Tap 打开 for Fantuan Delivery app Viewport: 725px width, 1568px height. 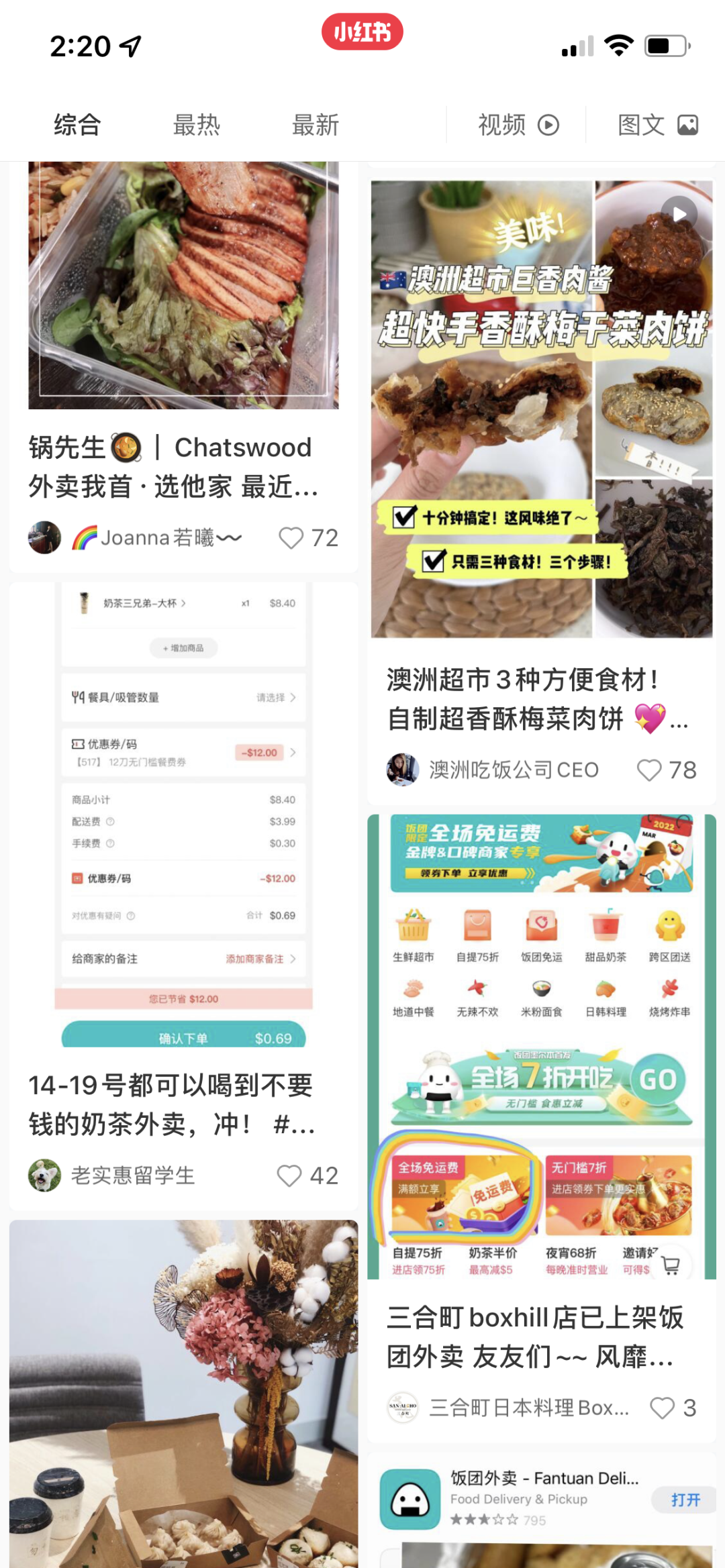pyautogui.click(x=685, y=1500)
